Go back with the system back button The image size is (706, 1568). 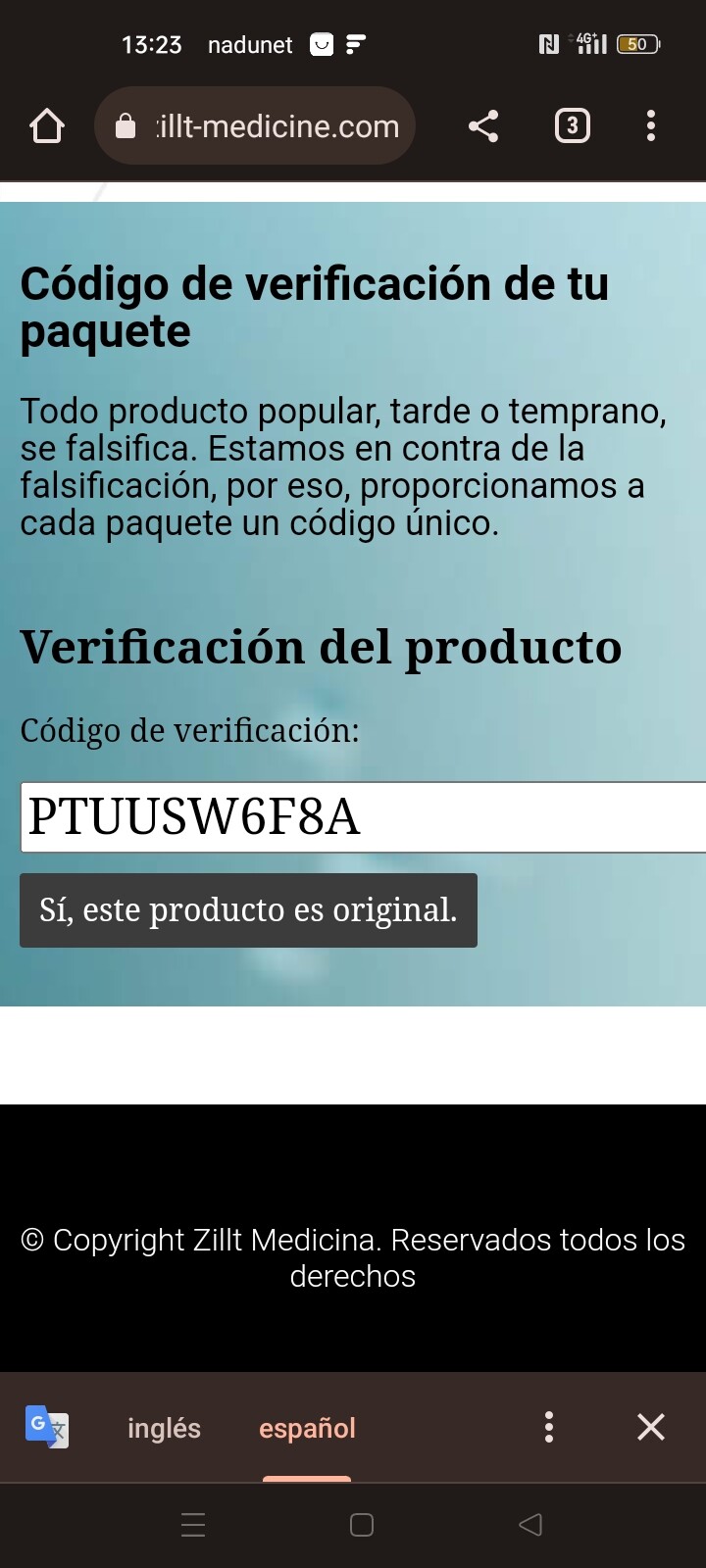[530, 1525]
